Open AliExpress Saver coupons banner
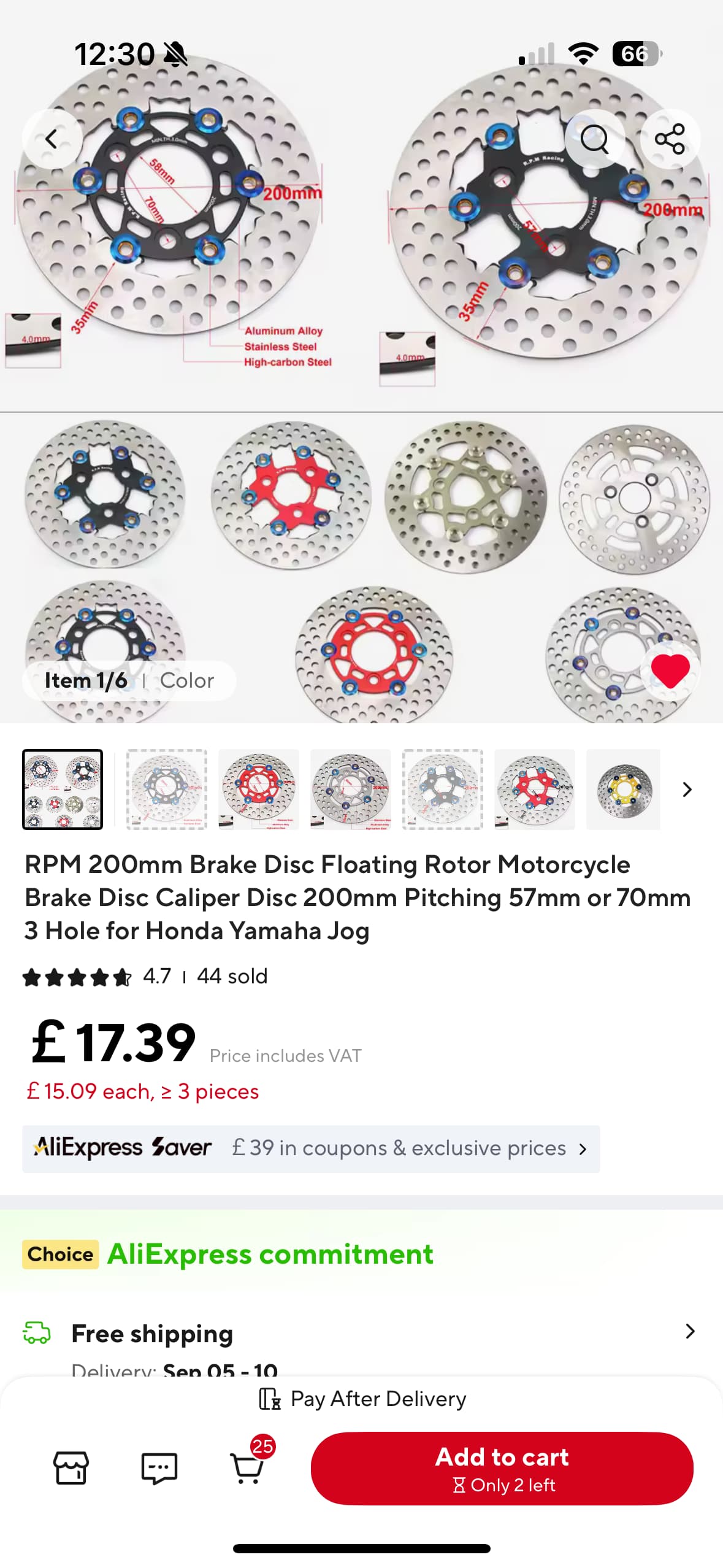This screenshot has width=723, height=1568. (x=311, y=1148)
